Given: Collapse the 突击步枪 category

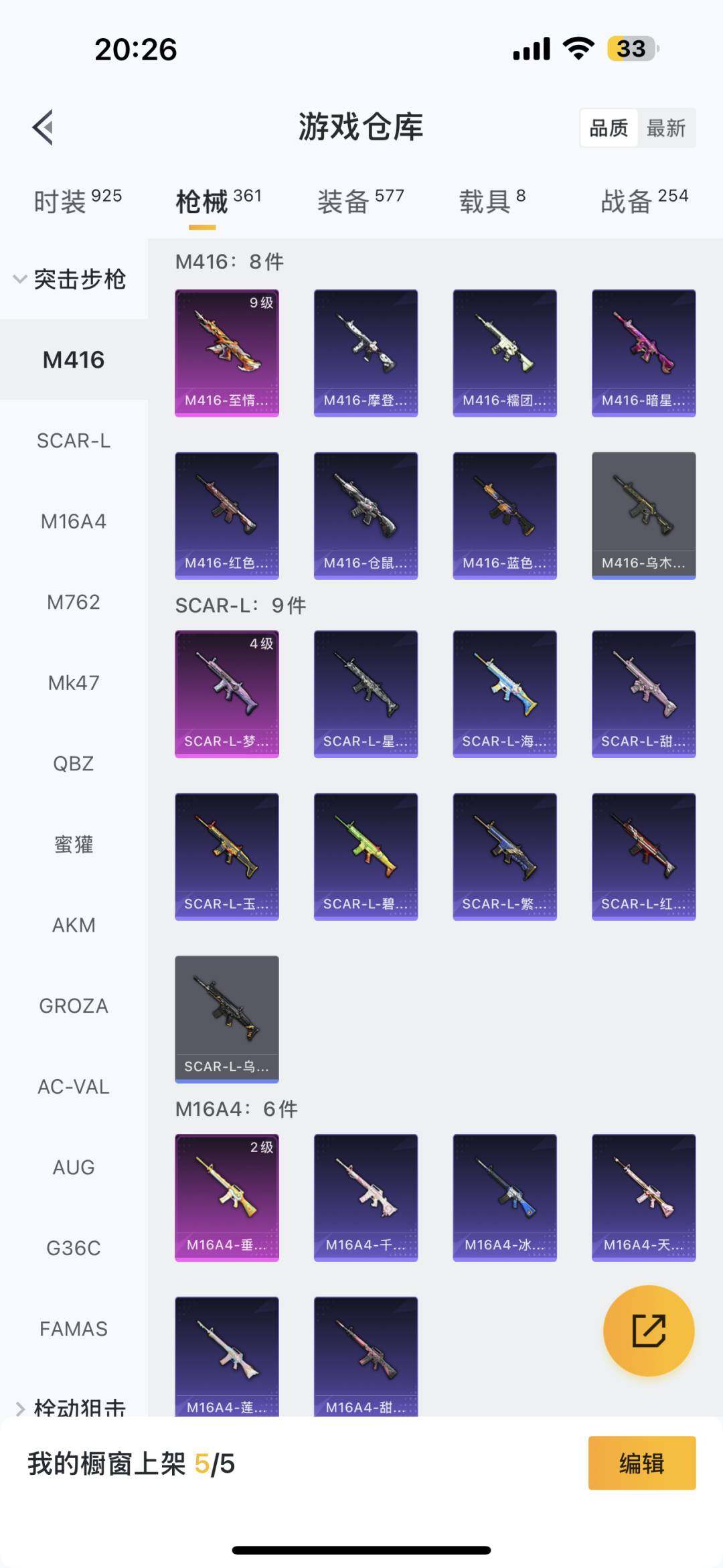Looking at the screenshot, I should point(70,279).
